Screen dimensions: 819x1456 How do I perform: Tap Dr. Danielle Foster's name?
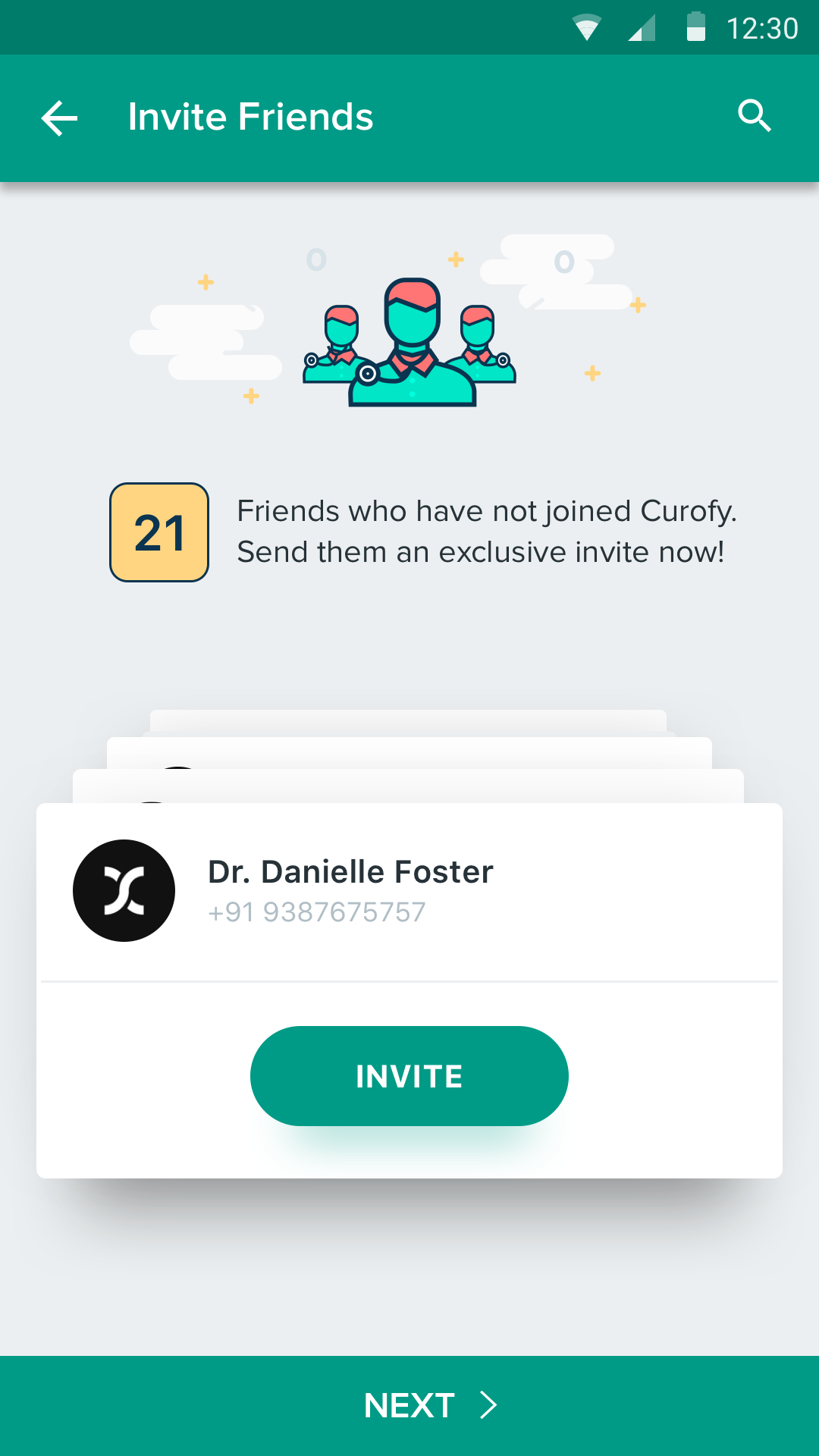pos(350,871)
